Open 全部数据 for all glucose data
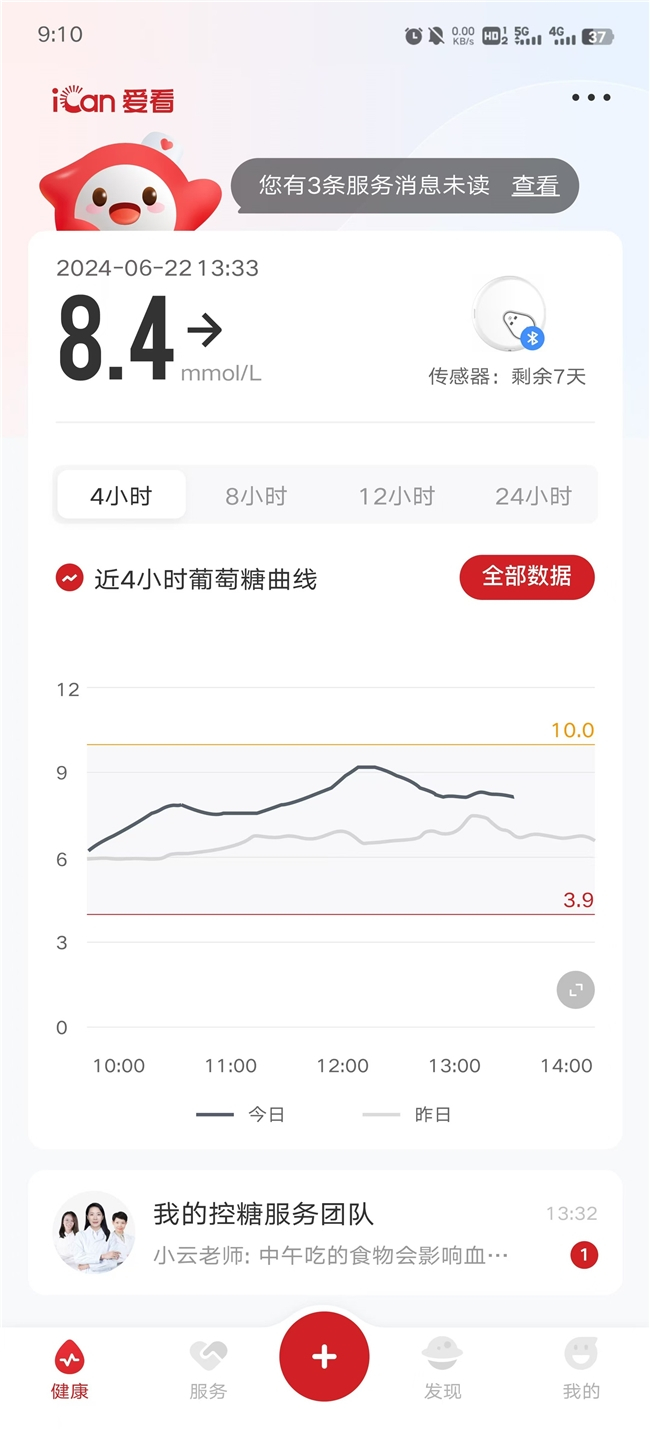Viewport: 650px width, 1449px height. 527,577
